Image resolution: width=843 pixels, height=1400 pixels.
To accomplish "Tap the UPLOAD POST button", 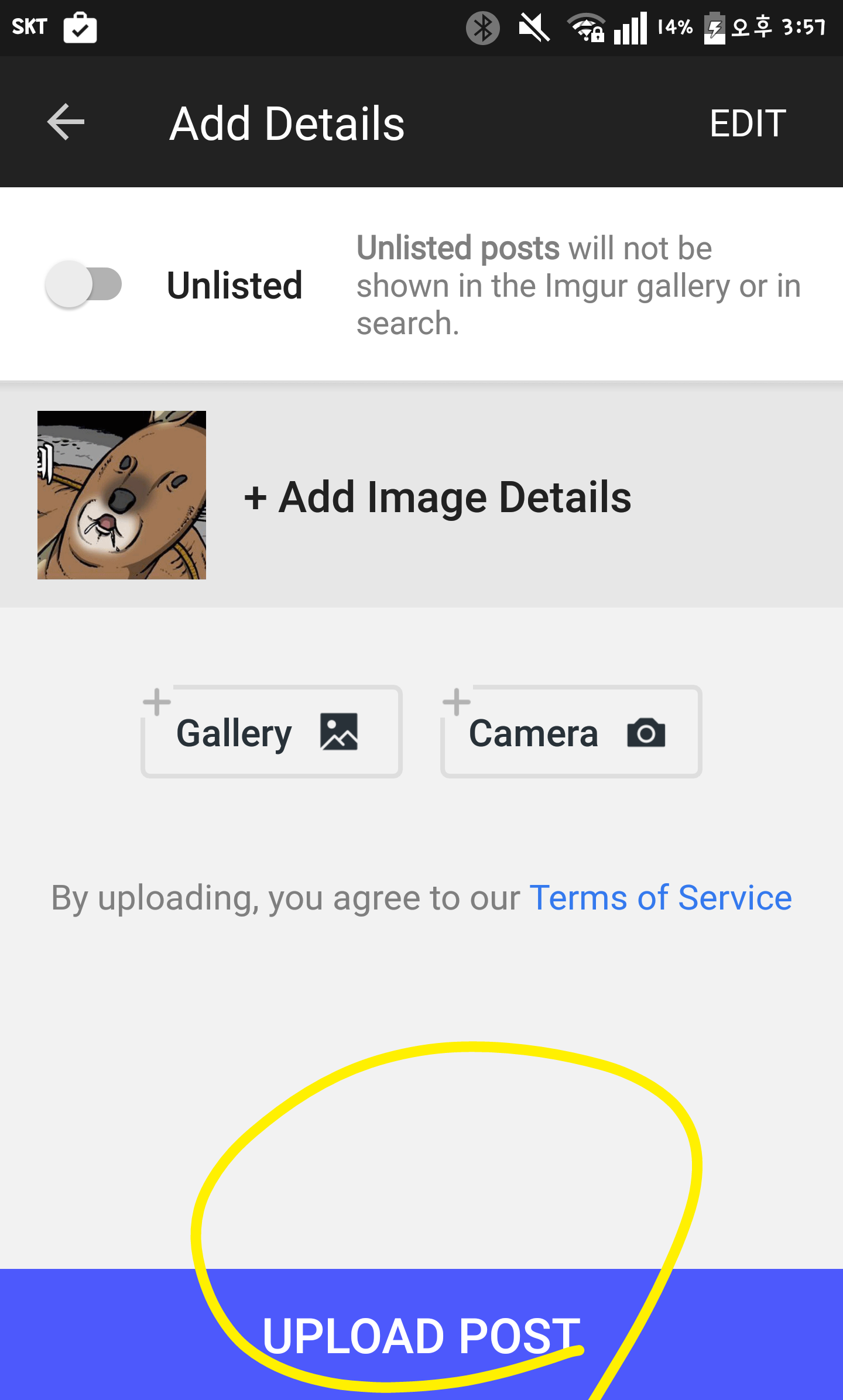I will coord(421,1336).
